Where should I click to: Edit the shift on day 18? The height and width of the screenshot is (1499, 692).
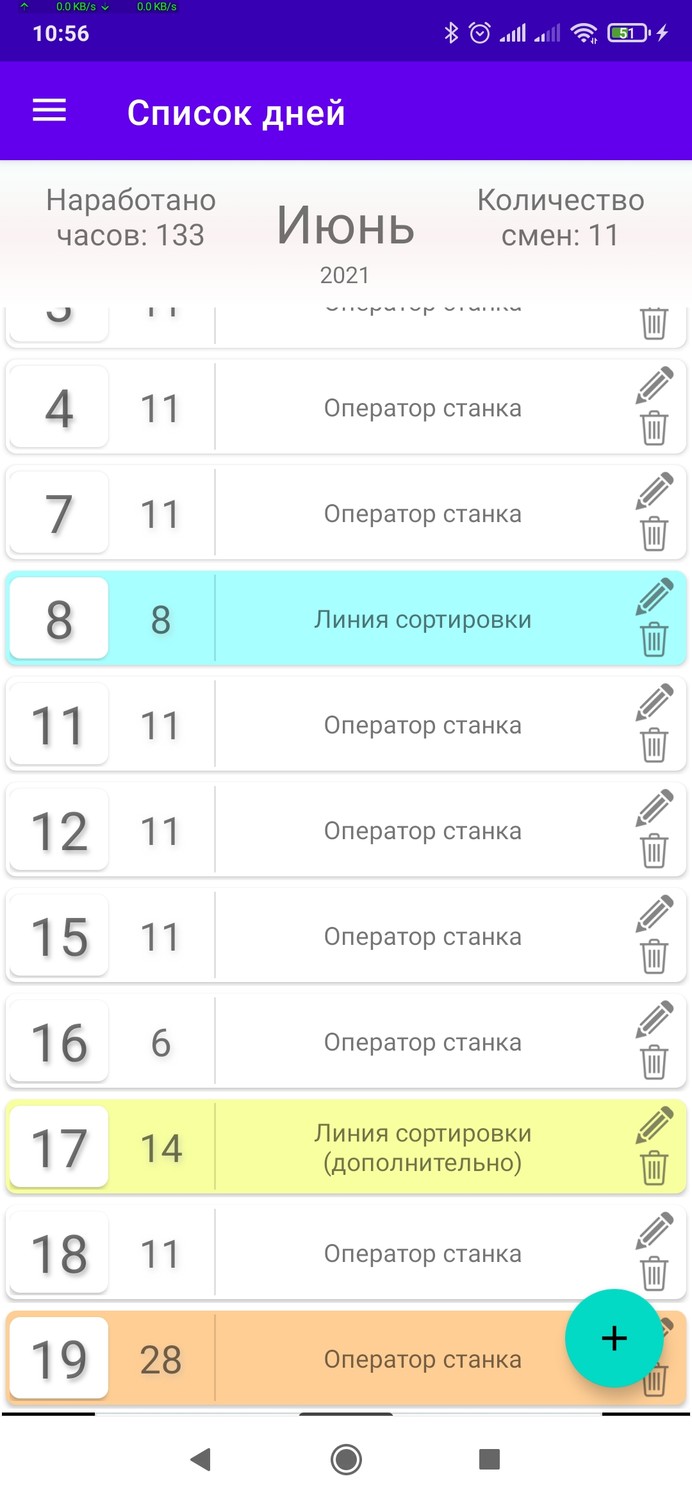point(654,1232)
